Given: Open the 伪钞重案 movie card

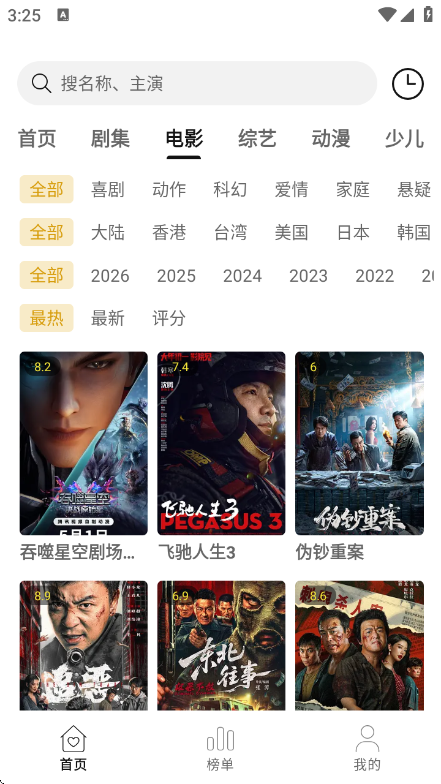Looking at the screenshot, I should (x=359, y=456).
